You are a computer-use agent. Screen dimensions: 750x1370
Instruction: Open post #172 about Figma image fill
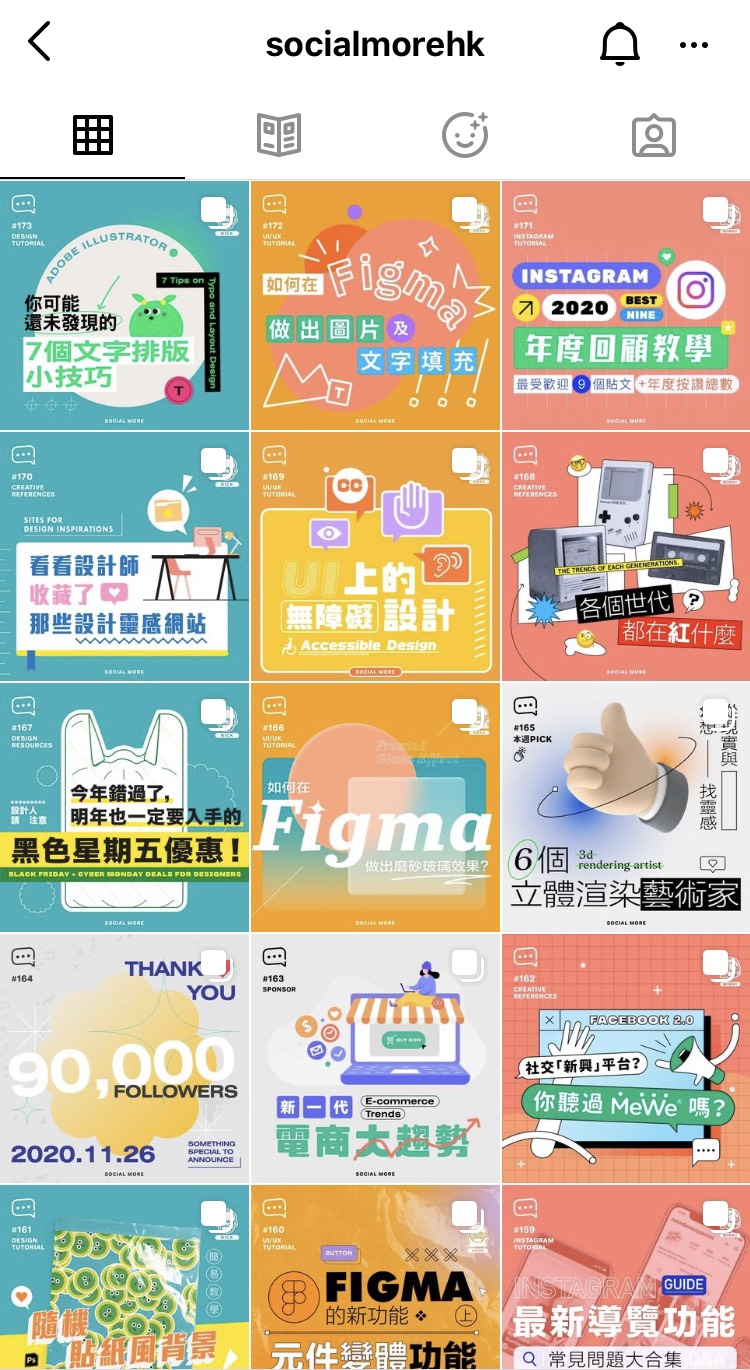[375, 306]
